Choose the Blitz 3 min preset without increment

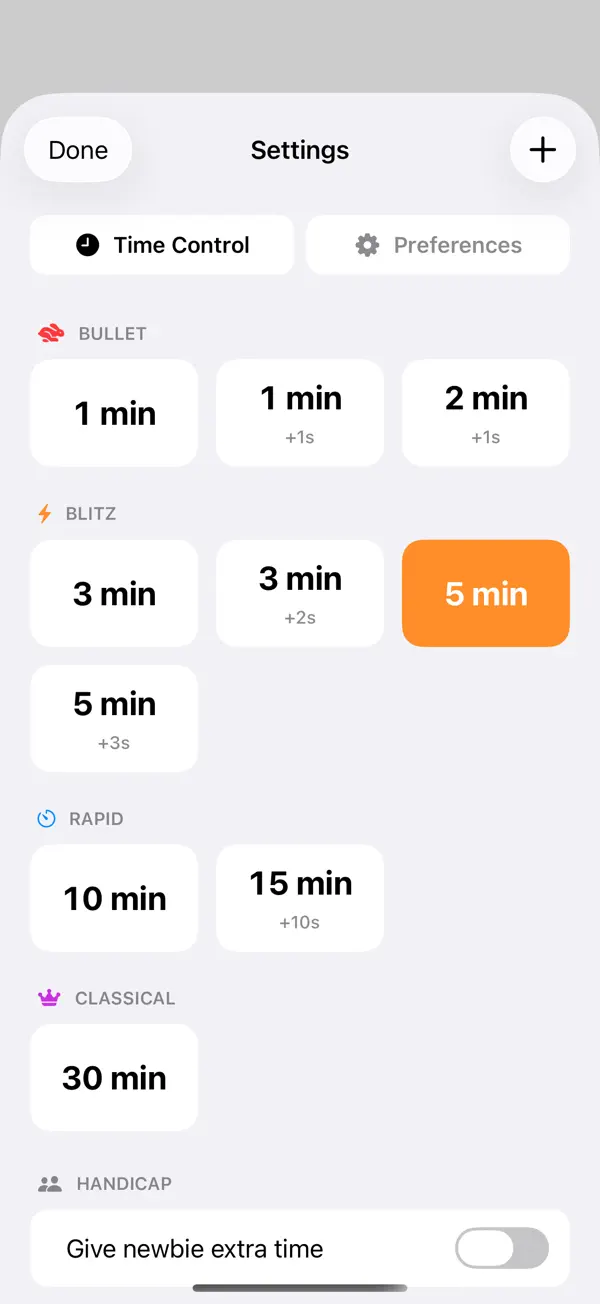(114, 593)
